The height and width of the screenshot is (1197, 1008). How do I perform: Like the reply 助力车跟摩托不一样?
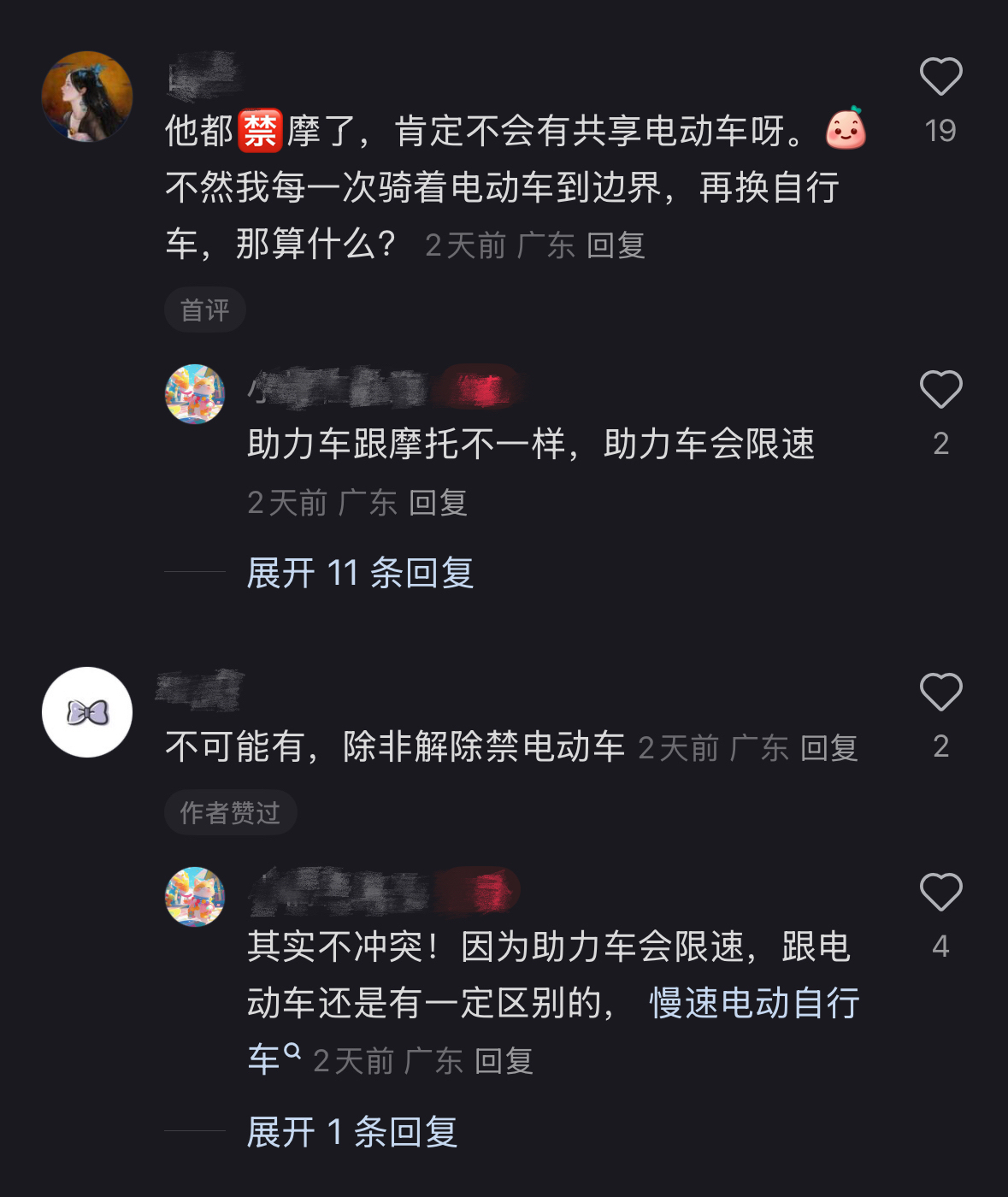[940, 391]
